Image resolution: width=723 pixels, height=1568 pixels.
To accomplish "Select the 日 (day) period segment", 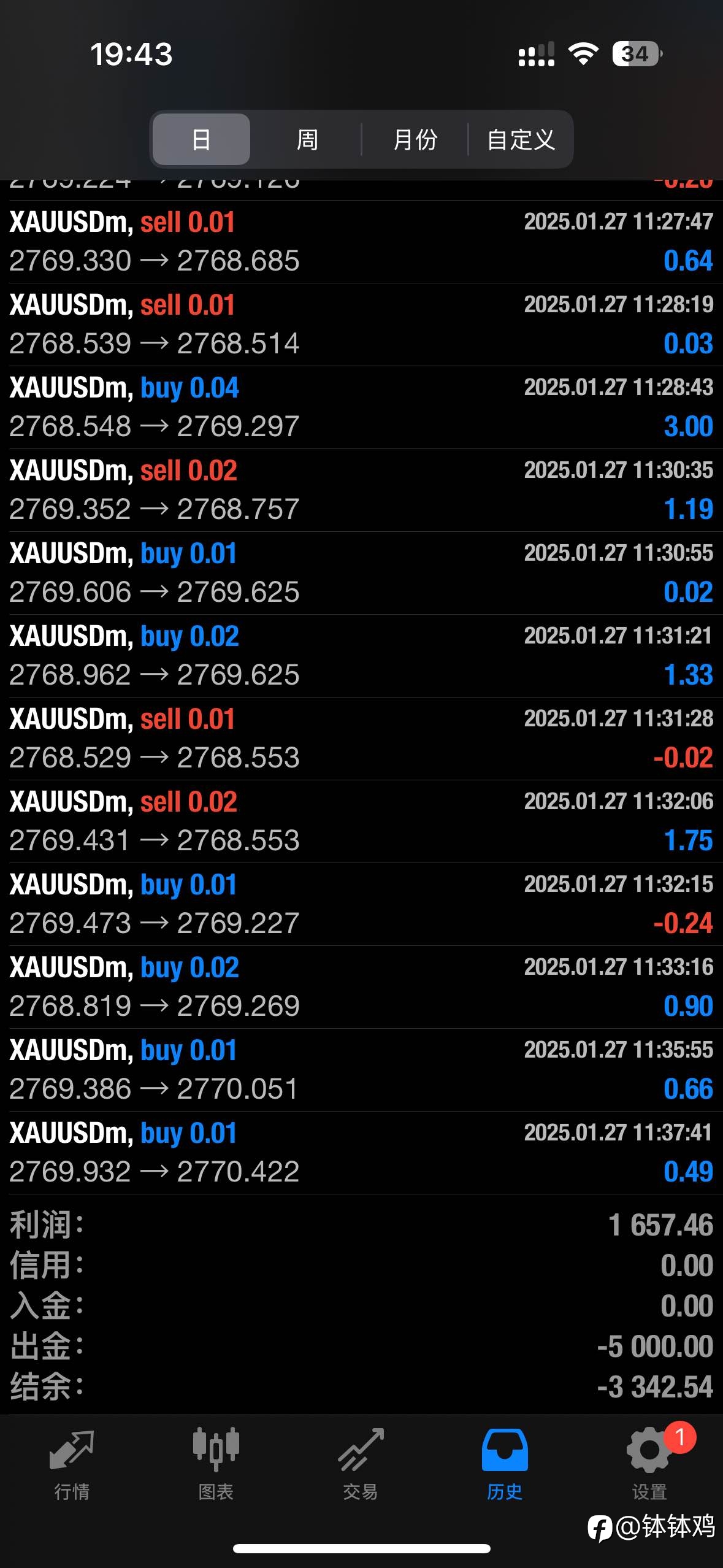I will coord(201,139).
